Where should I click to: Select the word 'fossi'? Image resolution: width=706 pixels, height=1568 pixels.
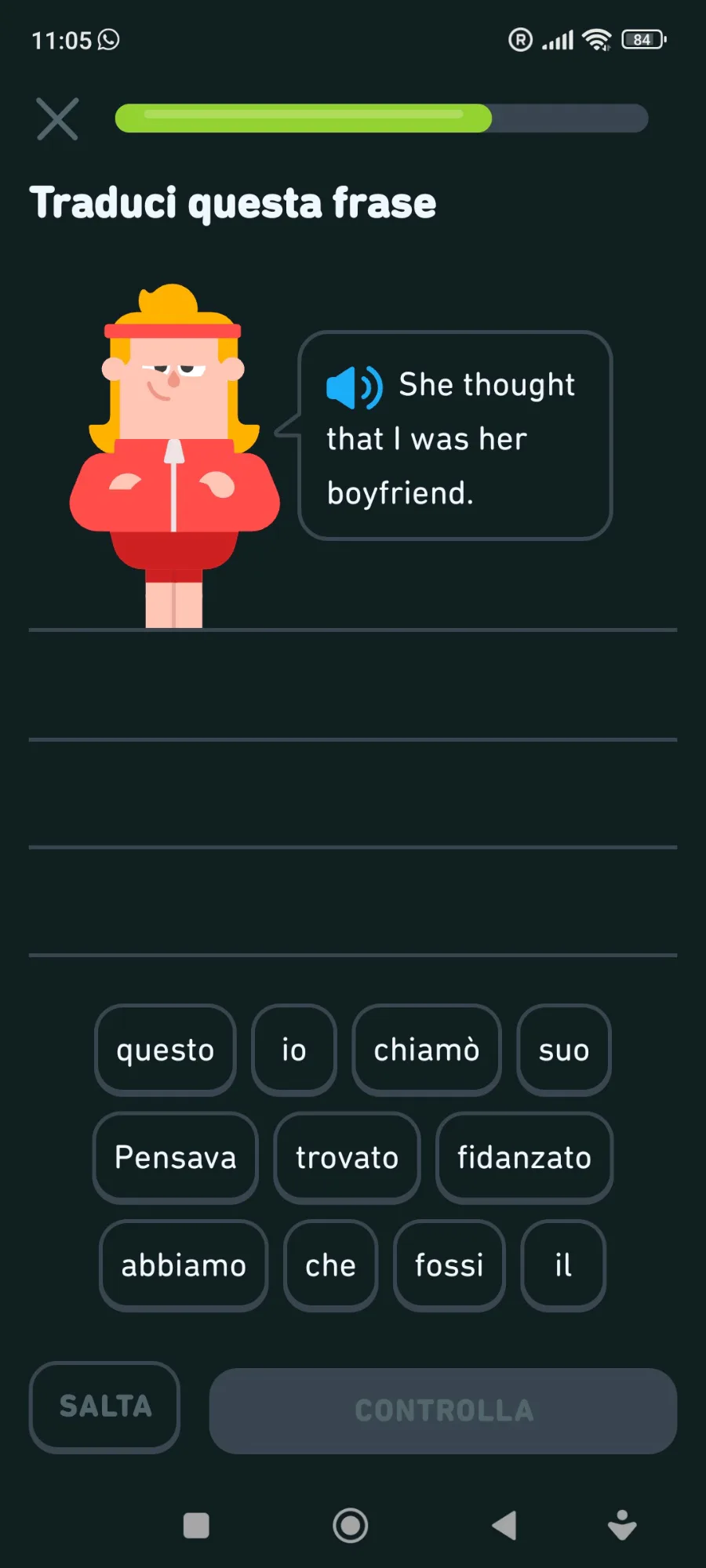449,1265
